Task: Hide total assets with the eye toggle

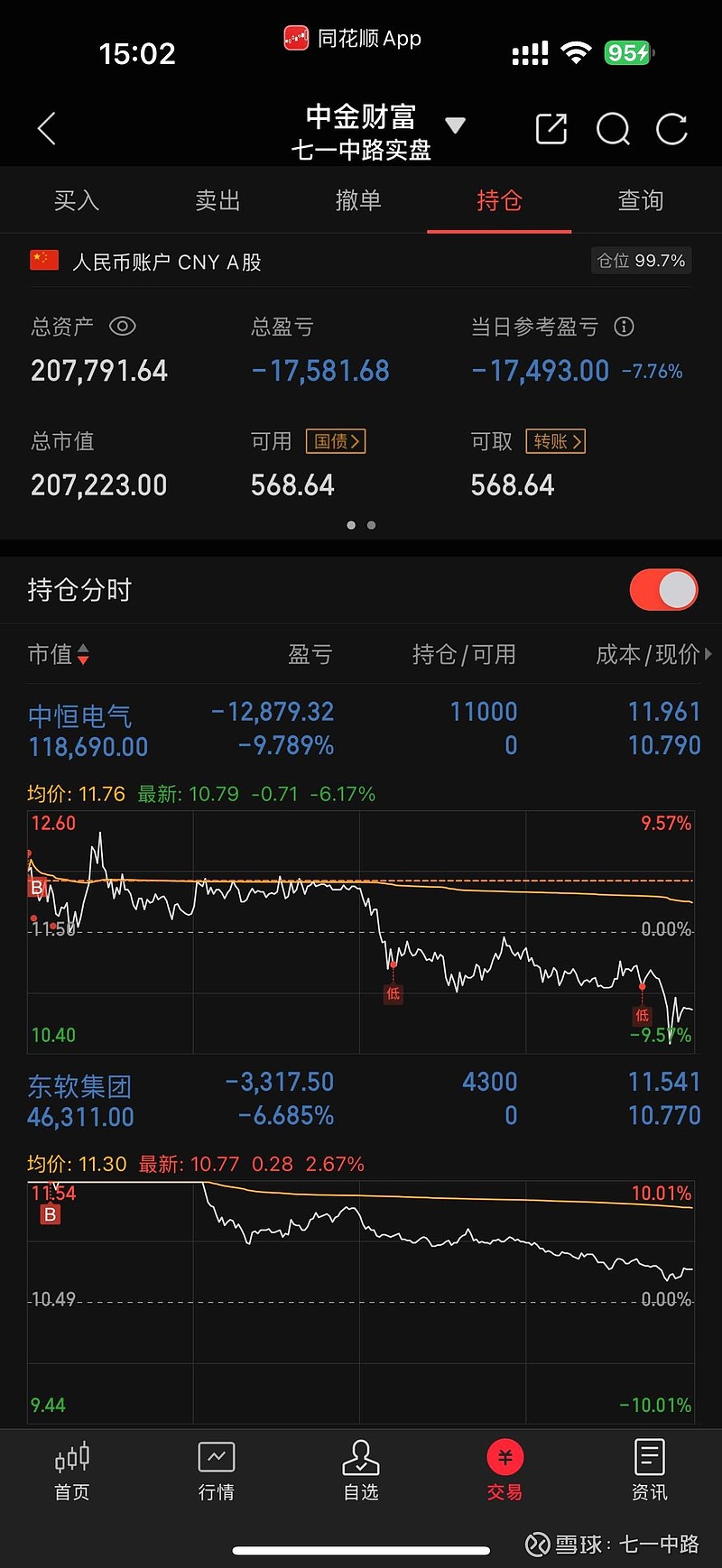Action: pyautogui.click(x=123, y=327)
